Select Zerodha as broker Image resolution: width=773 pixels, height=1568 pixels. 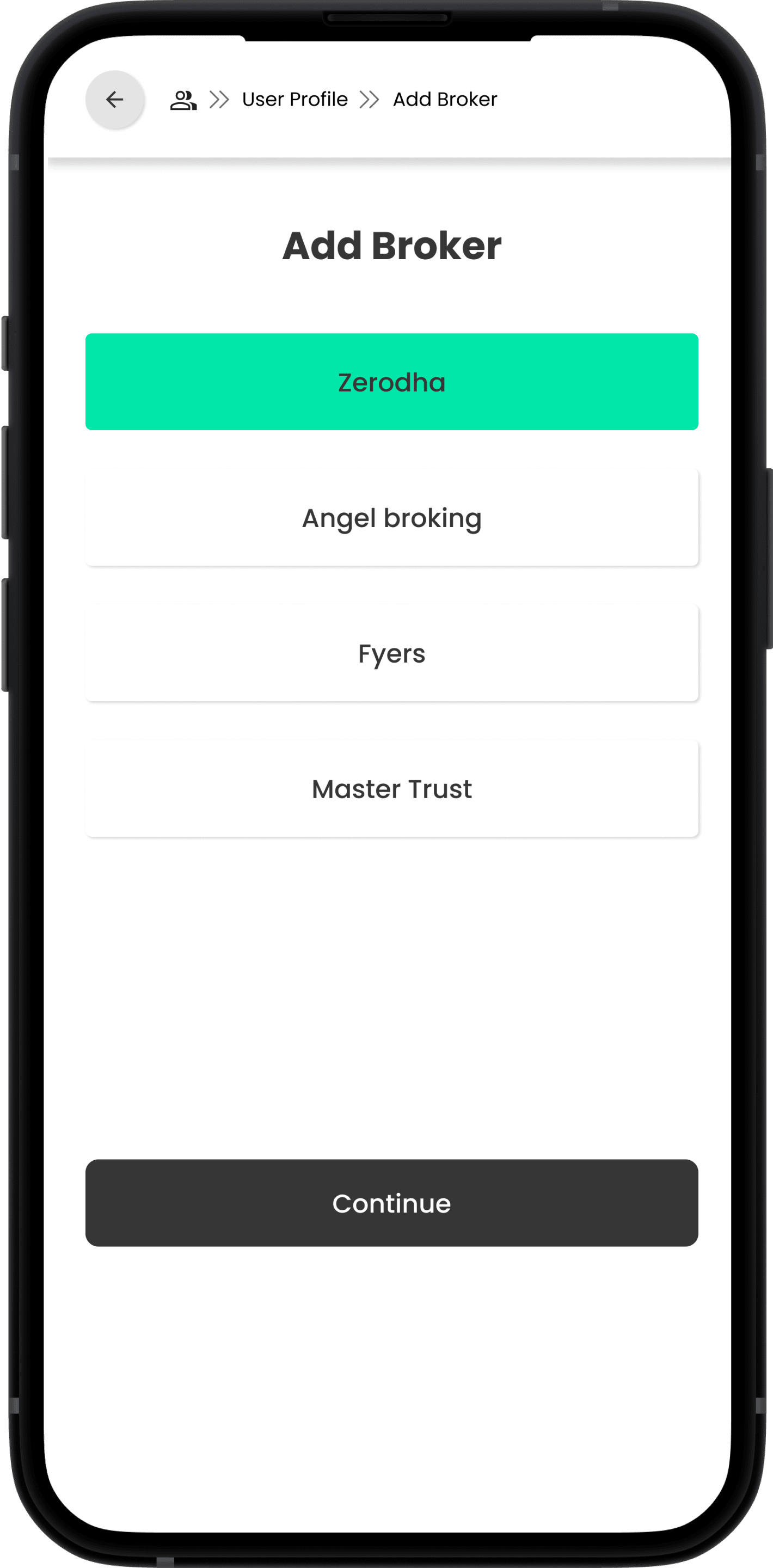(x=391, y=382)
